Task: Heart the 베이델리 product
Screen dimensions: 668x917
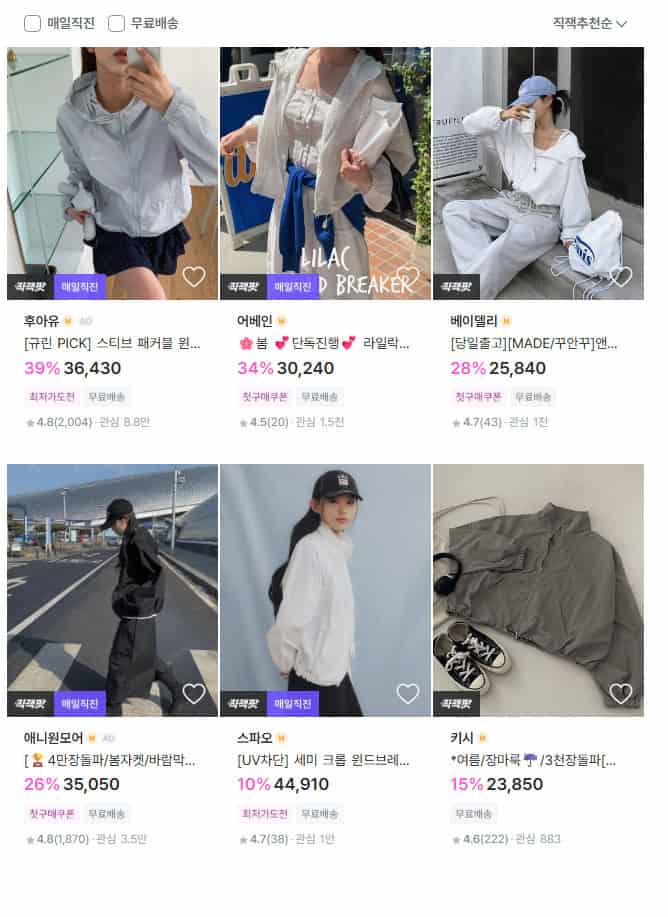Action: [621, 277]
